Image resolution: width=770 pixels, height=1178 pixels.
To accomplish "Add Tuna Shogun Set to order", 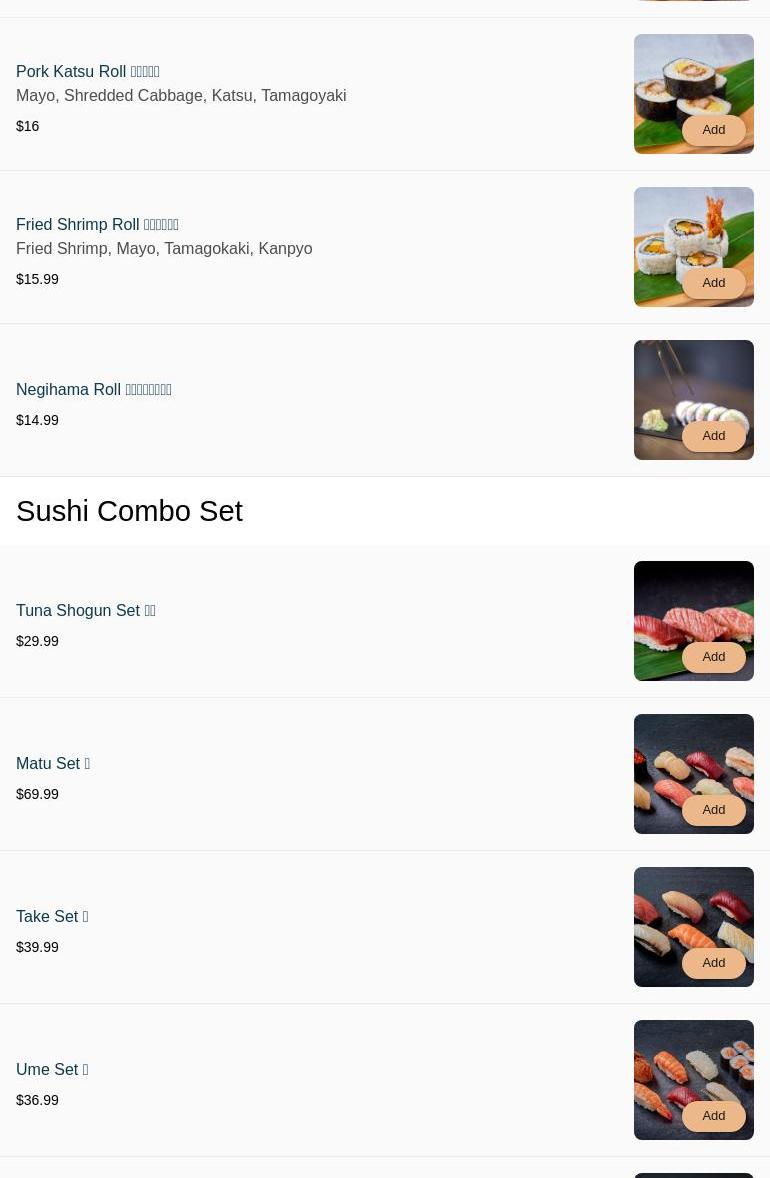I will click(x=713, y=657).
